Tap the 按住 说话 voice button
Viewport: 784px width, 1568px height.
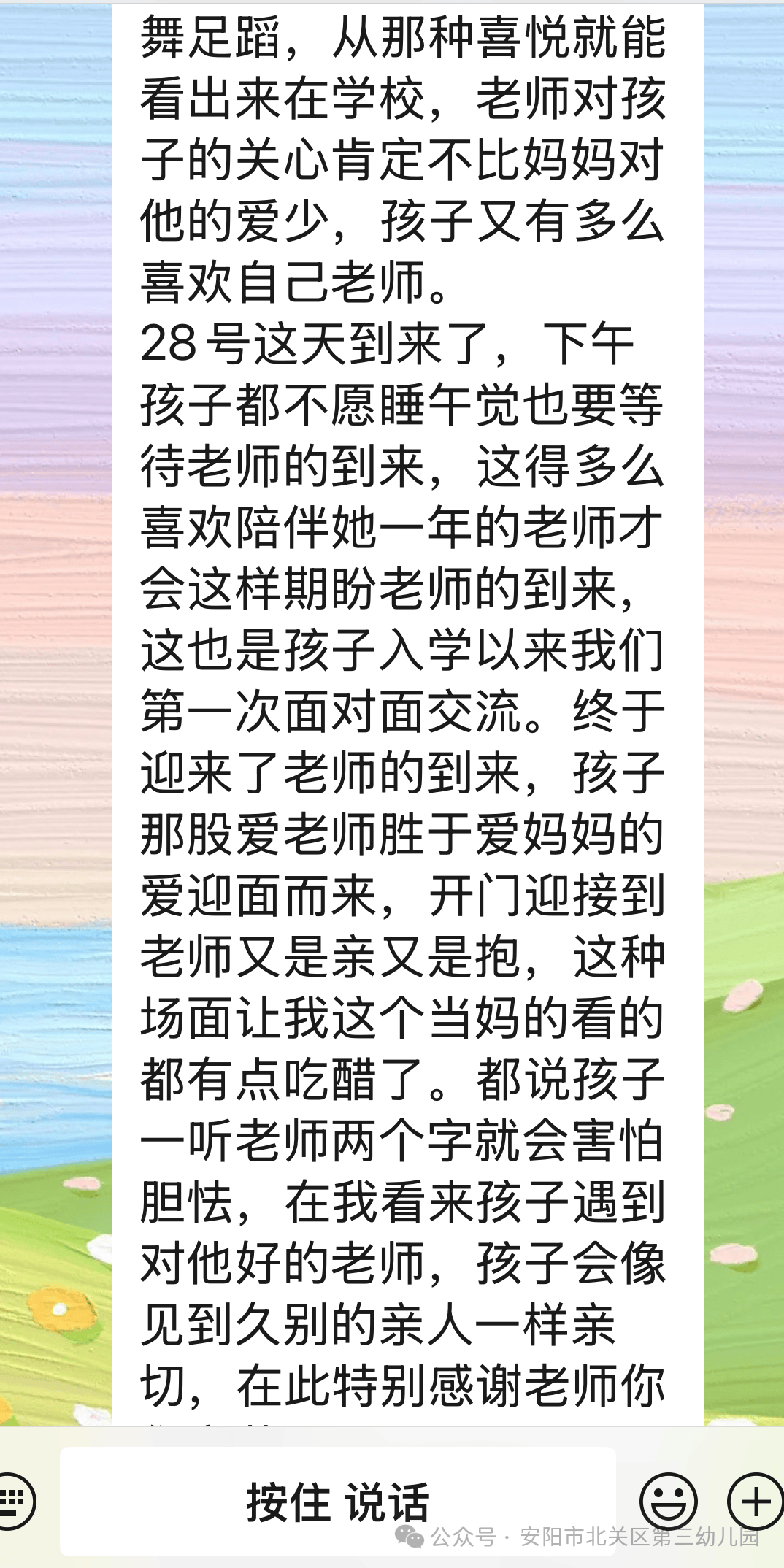click(337, 1501)
